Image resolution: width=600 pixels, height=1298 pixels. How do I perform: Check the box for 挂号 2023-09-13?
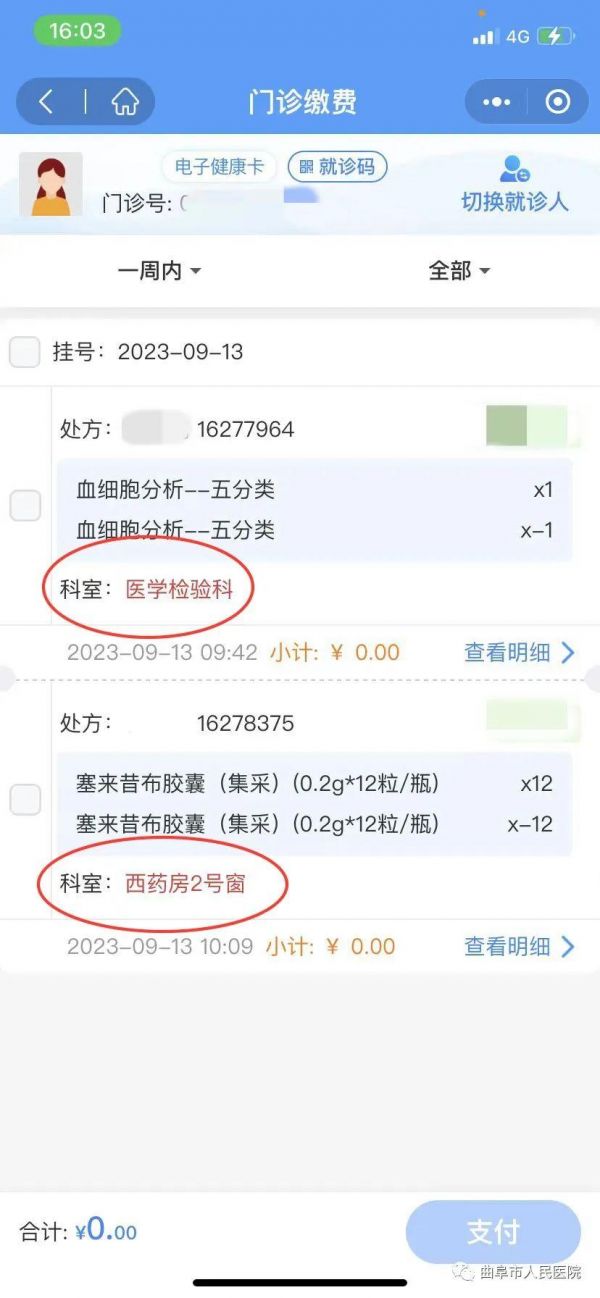25,352
